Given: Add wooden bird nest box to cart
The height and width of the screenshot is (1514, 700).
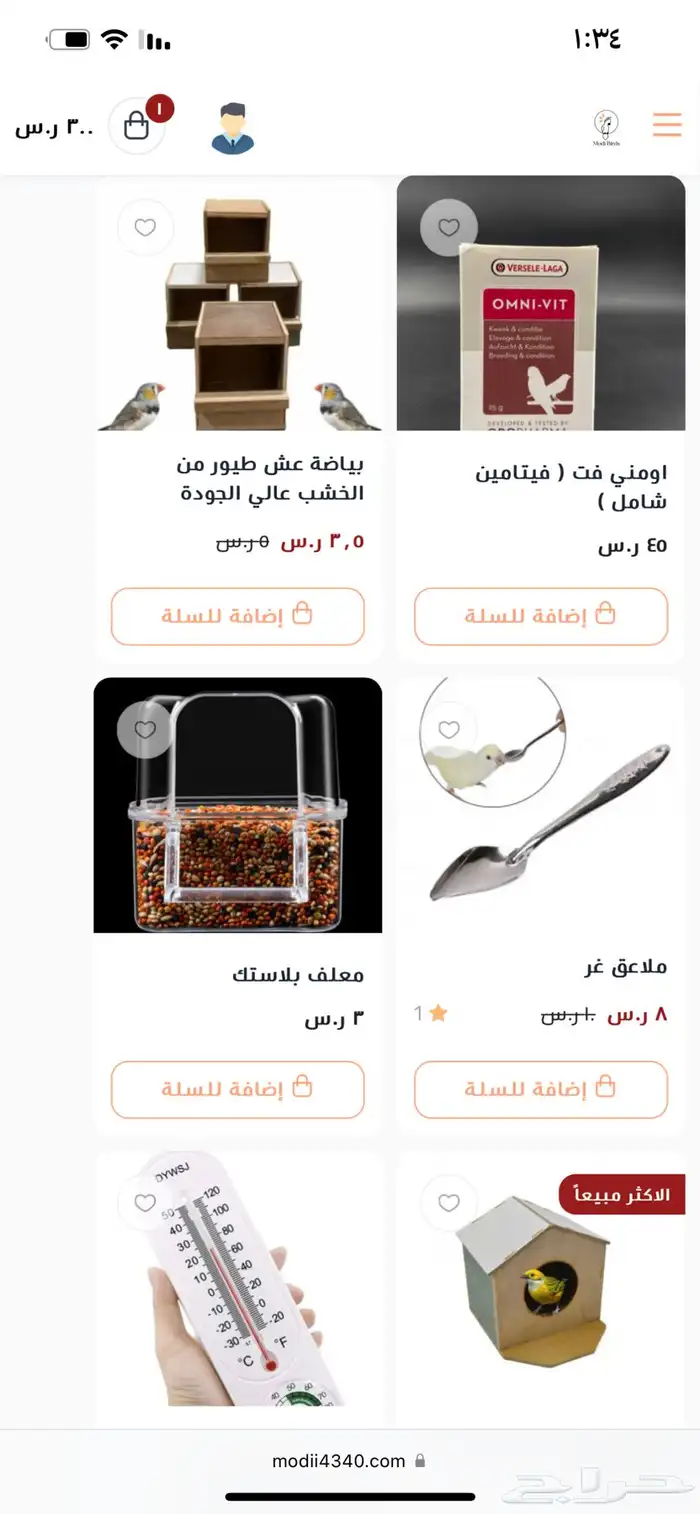Looking at the screenshot, I should [x=238, y=616].
